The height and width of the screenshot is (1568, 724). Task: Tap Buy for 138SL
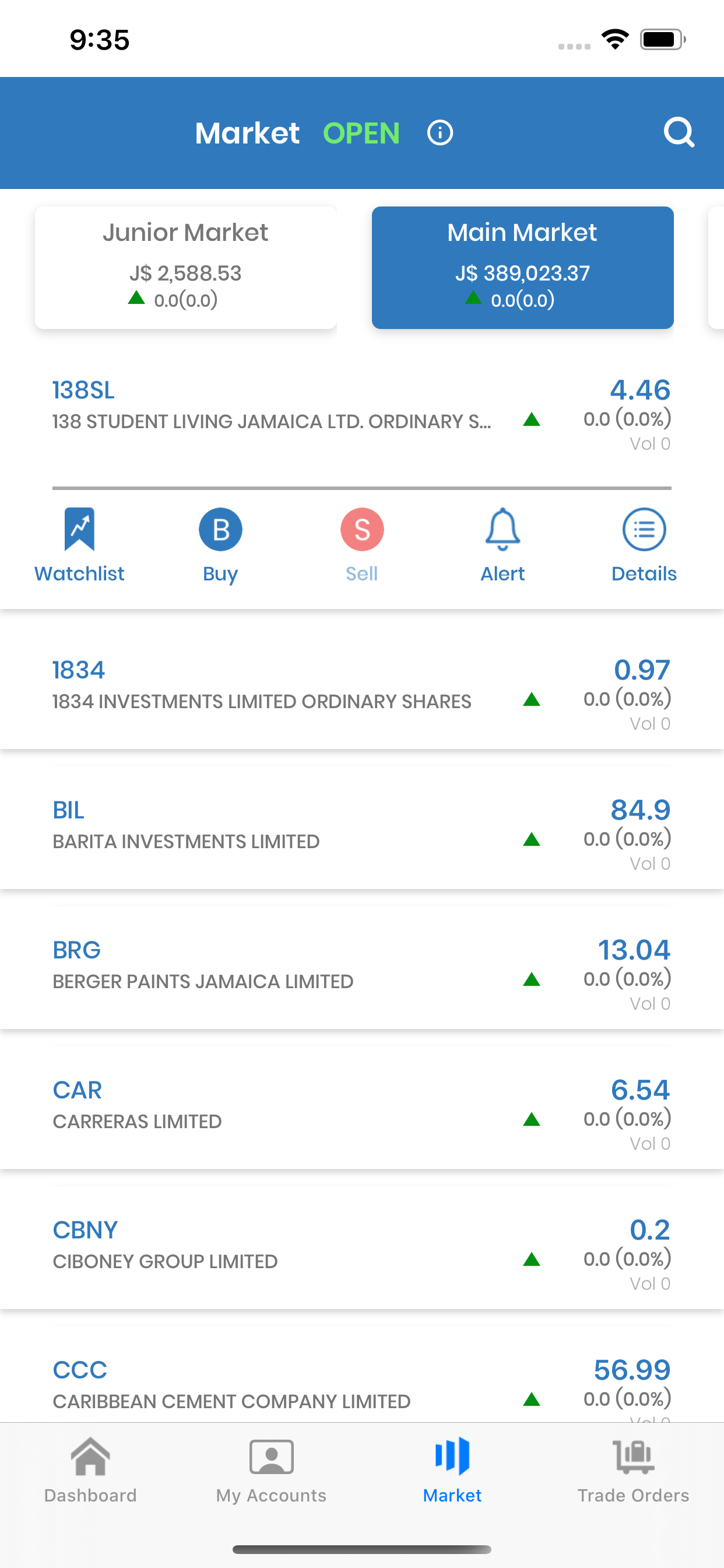[220, 545]
